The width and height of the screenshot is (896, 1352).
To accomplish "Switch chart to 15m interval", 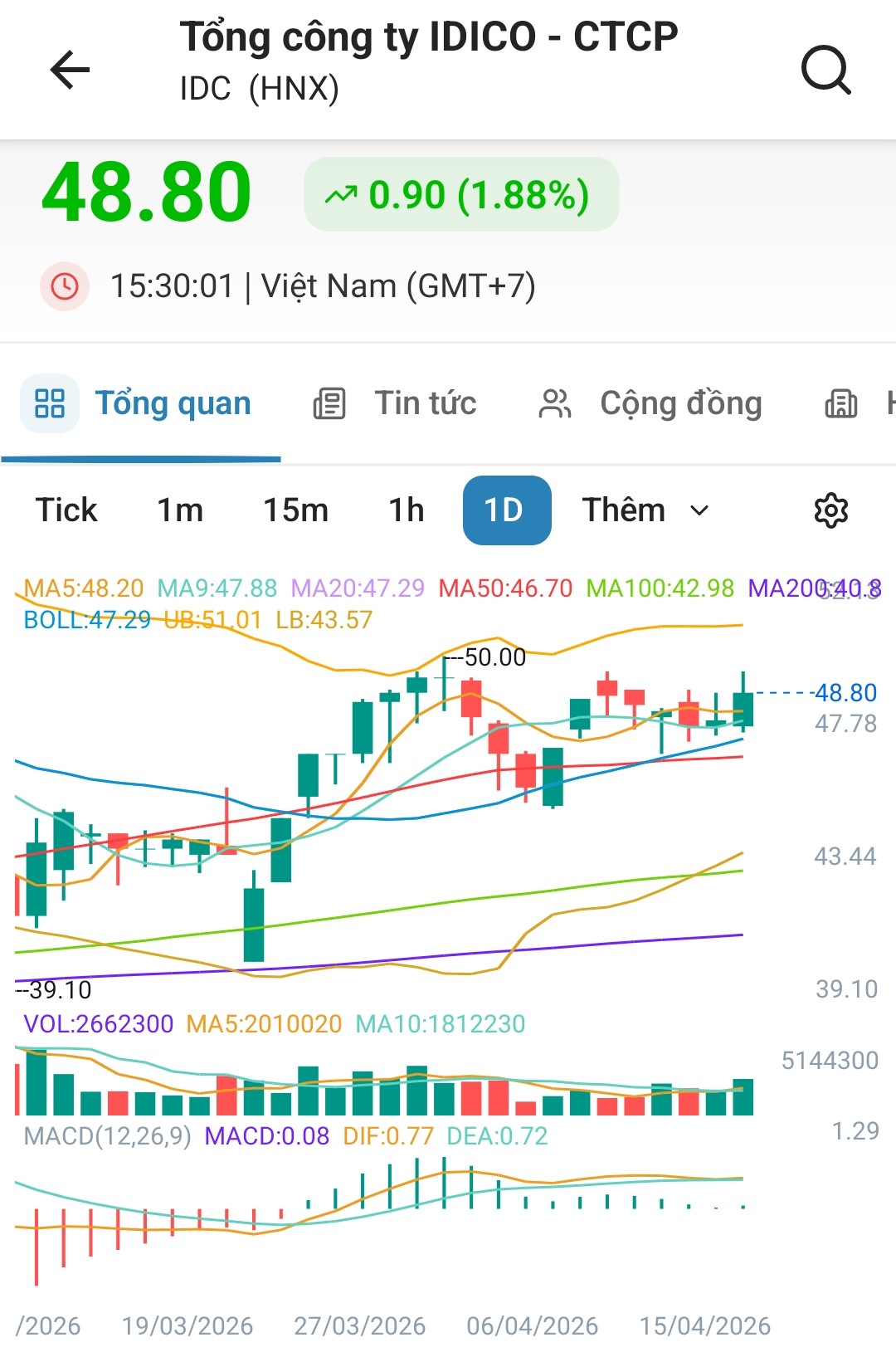I will click(295, 510).
